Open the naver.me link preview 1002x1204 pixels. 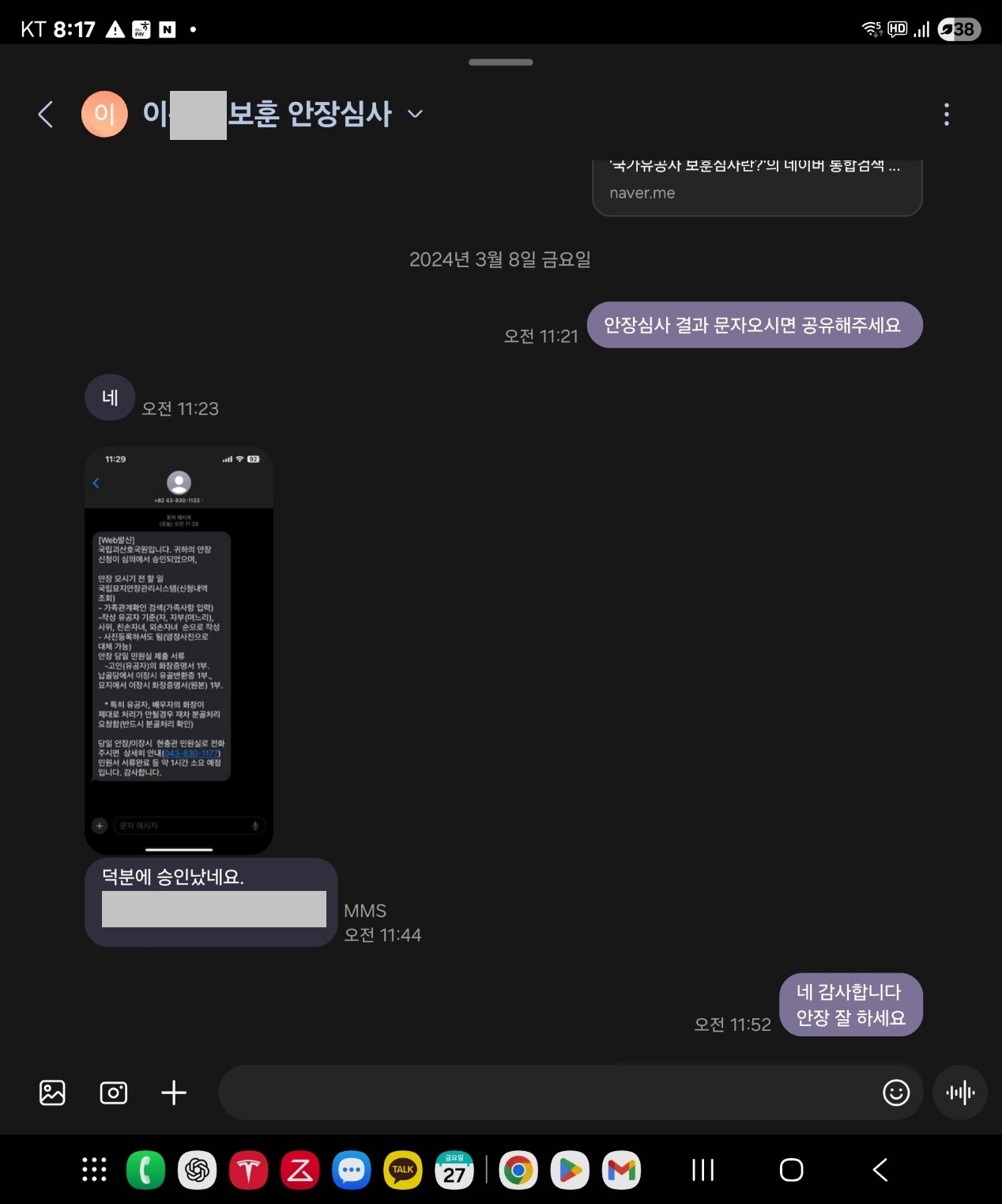[x=756, y=188]
